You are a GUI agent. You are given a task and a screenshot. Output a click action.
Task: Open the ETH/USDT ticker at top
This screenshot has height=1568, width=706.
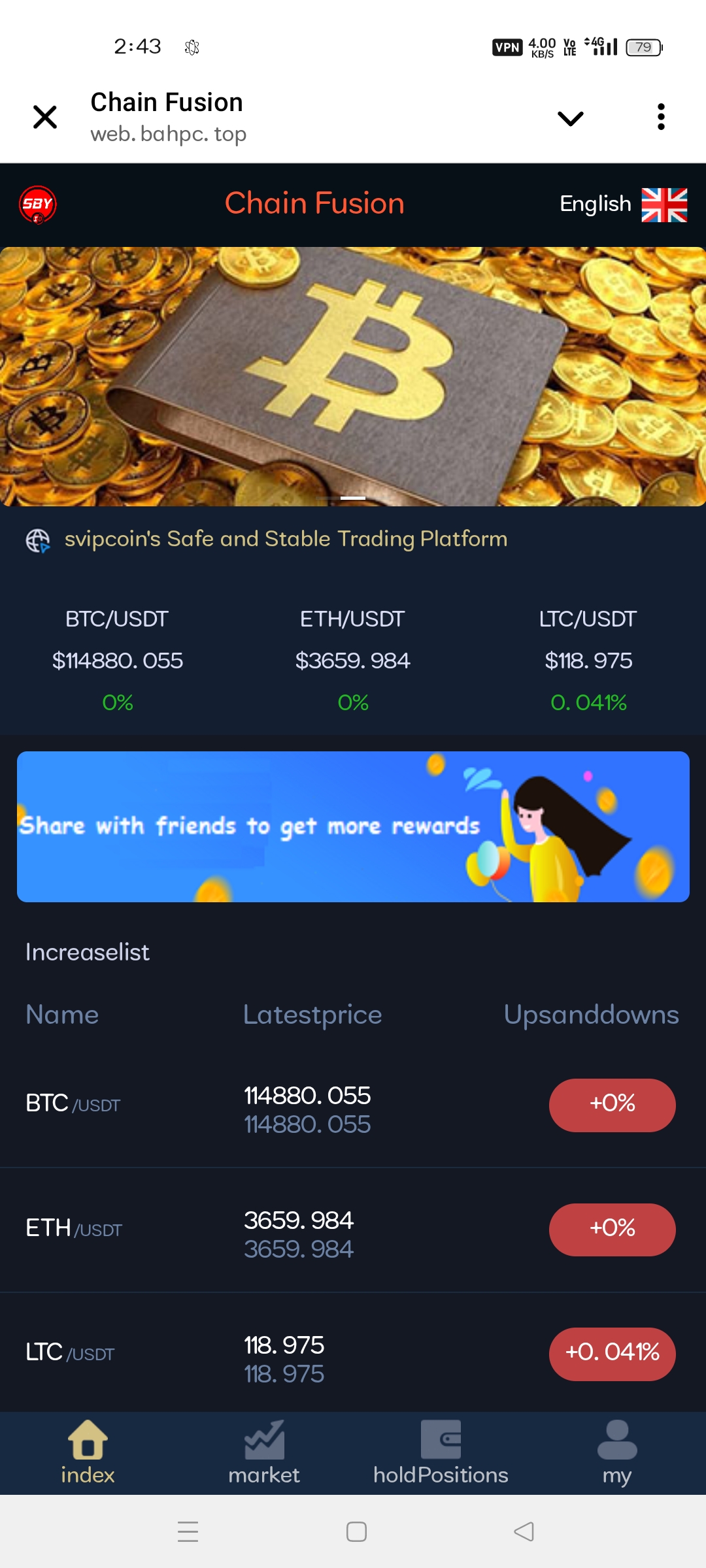(353, 660)
